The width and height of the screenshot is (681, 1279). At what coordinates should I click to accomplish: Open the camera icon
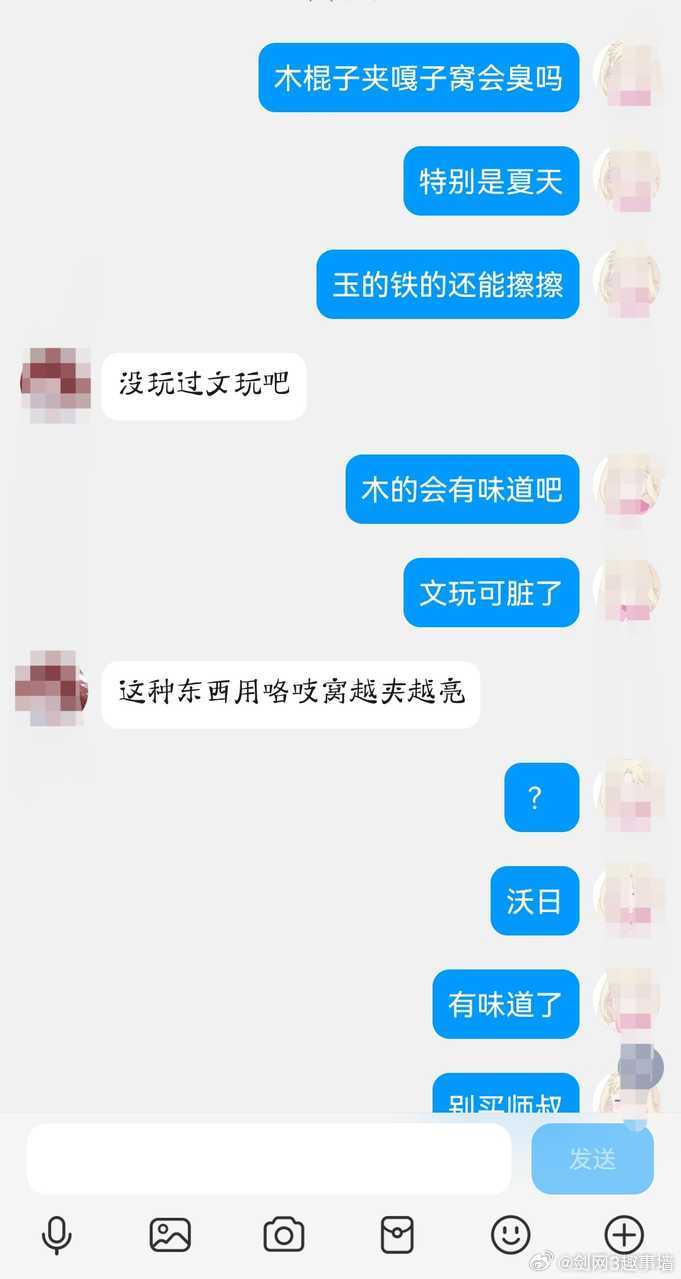click(x=284, y=1235)
